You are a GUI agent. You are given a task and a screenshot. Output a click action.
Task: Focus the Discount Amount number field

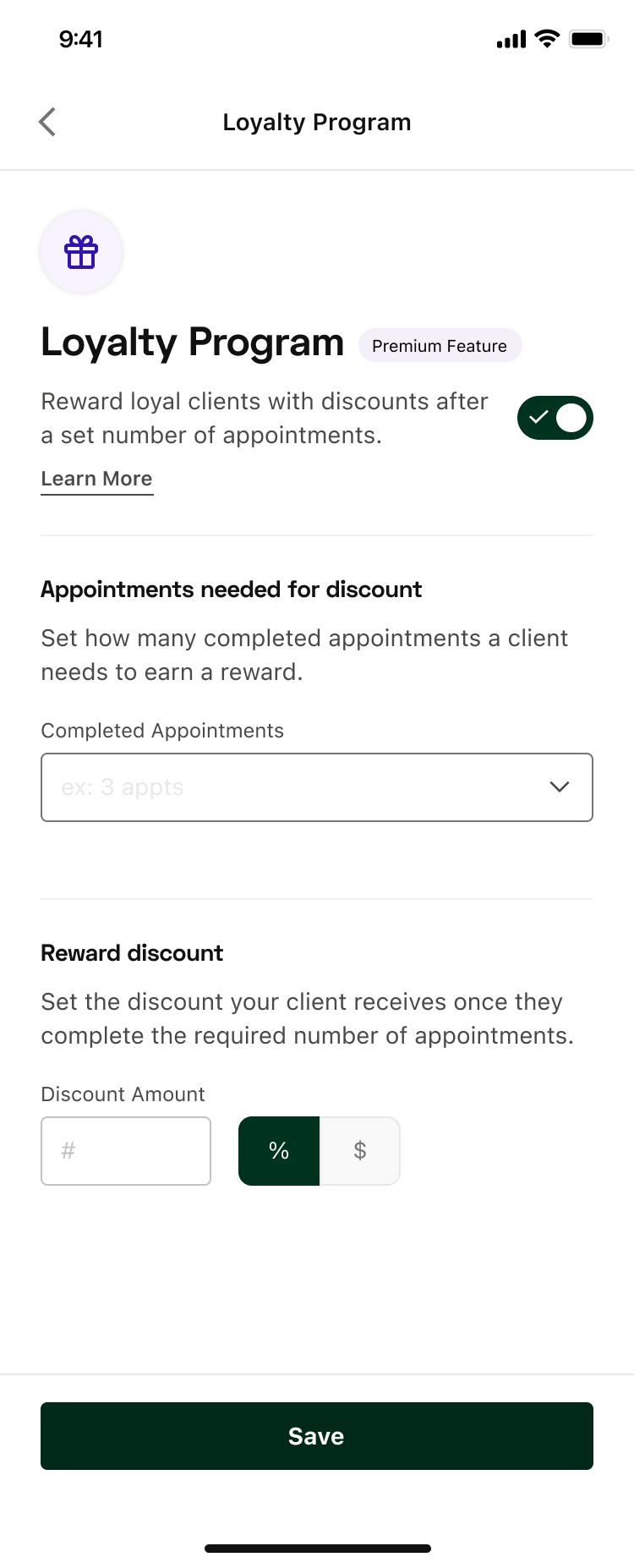tap(126, 1151)
